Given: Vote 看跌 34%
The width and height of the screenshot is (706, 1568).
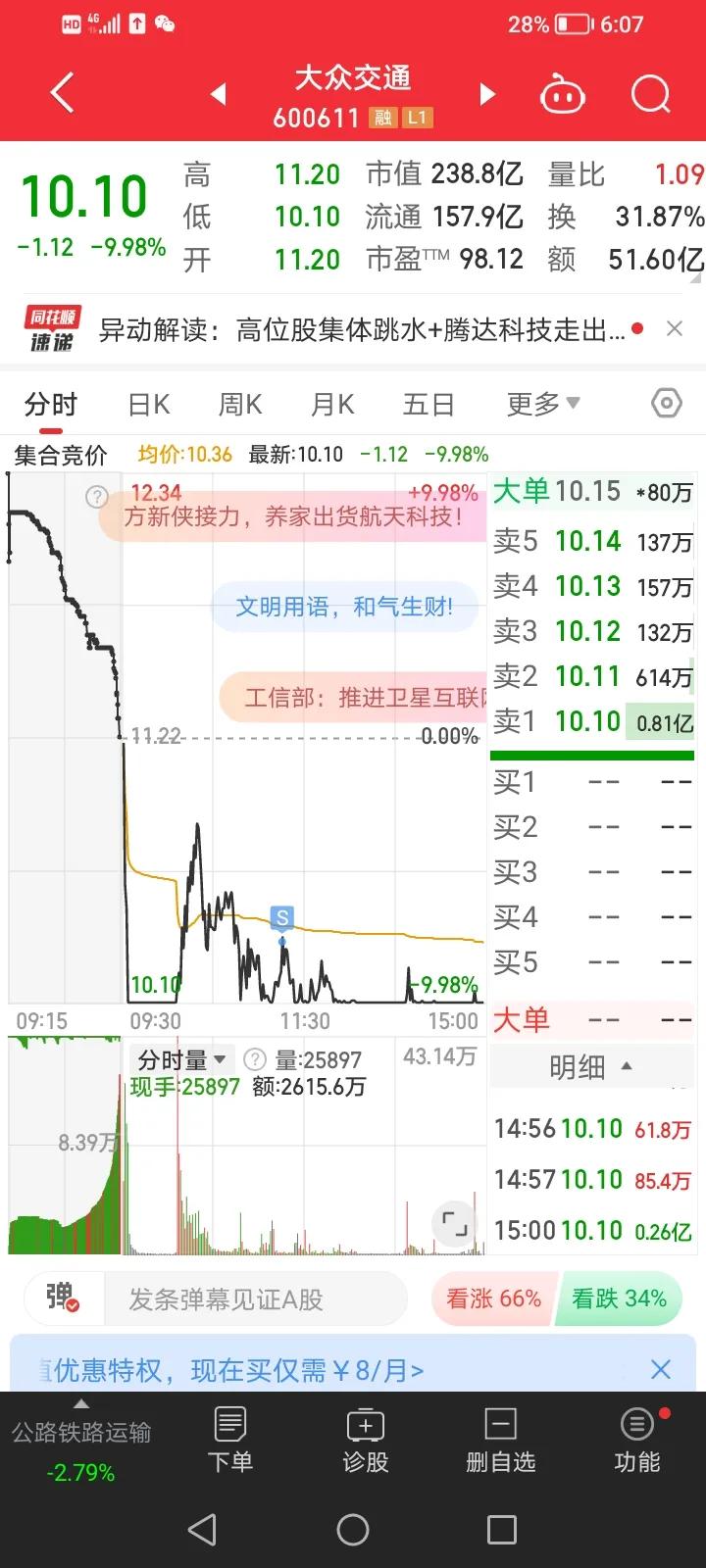Looking at the screenshot, I should (x=620, y=1298).
